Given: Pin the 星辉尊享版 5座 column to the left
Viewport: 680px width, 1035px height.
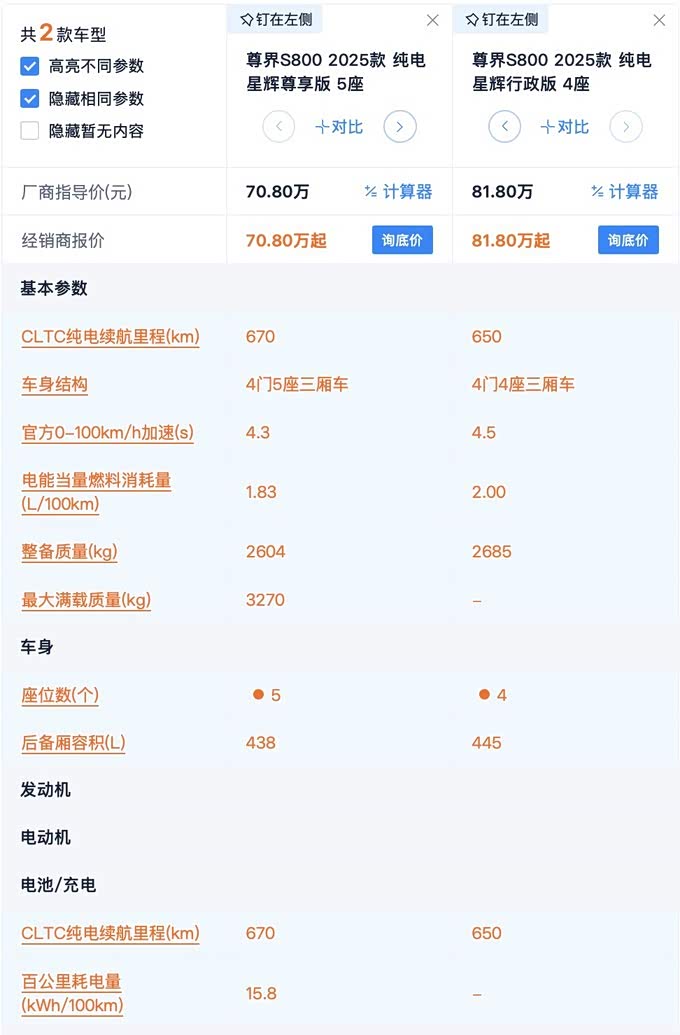Looking at the screenshot, I should [x=275, y=19].
